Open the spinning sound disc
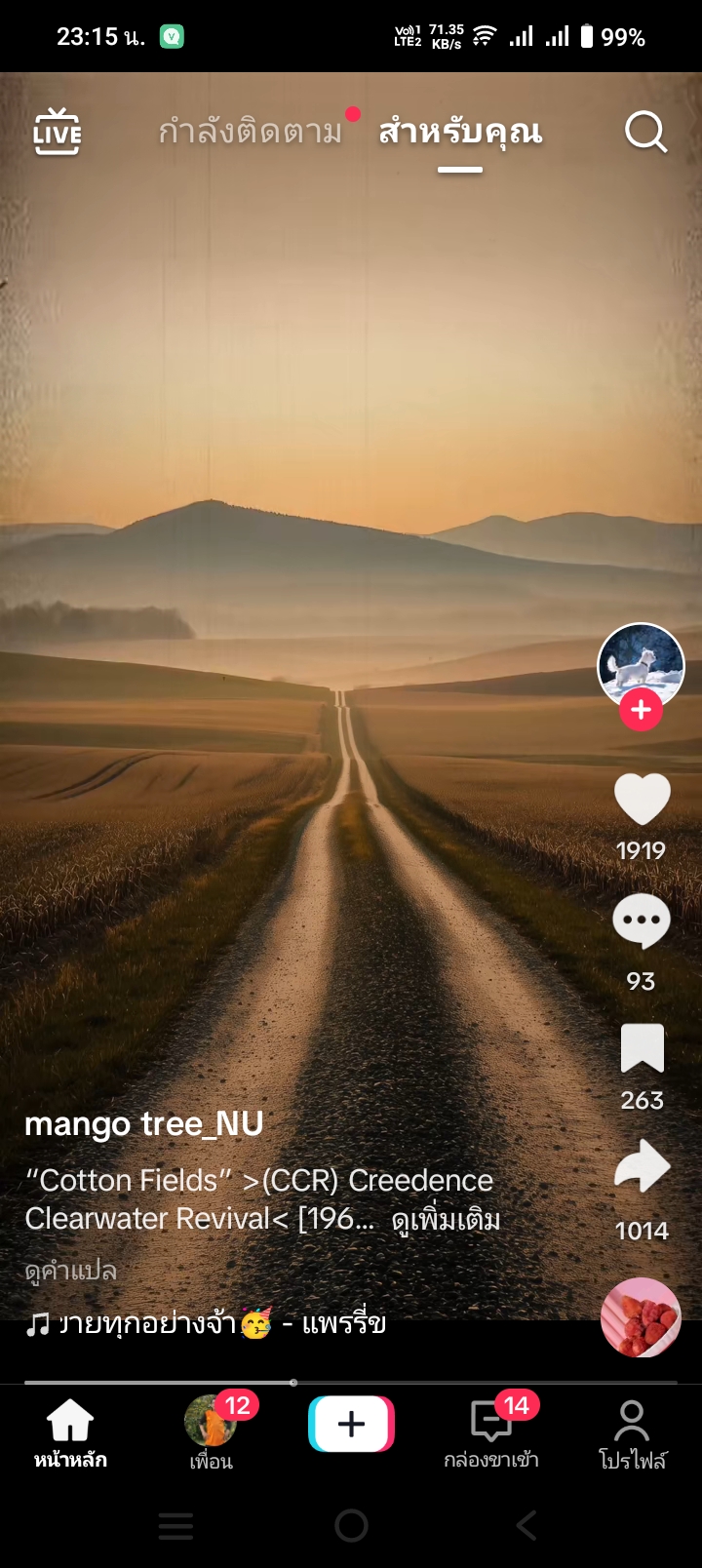 point(641,1317)
